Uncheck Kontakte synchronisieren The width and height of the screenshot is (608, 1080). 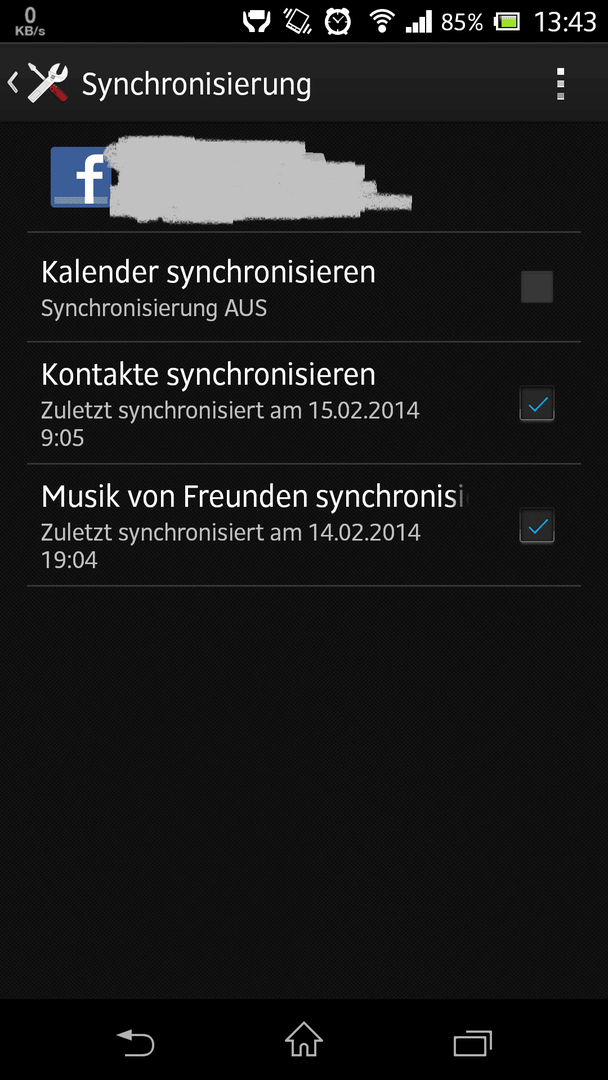coord(537,405)
